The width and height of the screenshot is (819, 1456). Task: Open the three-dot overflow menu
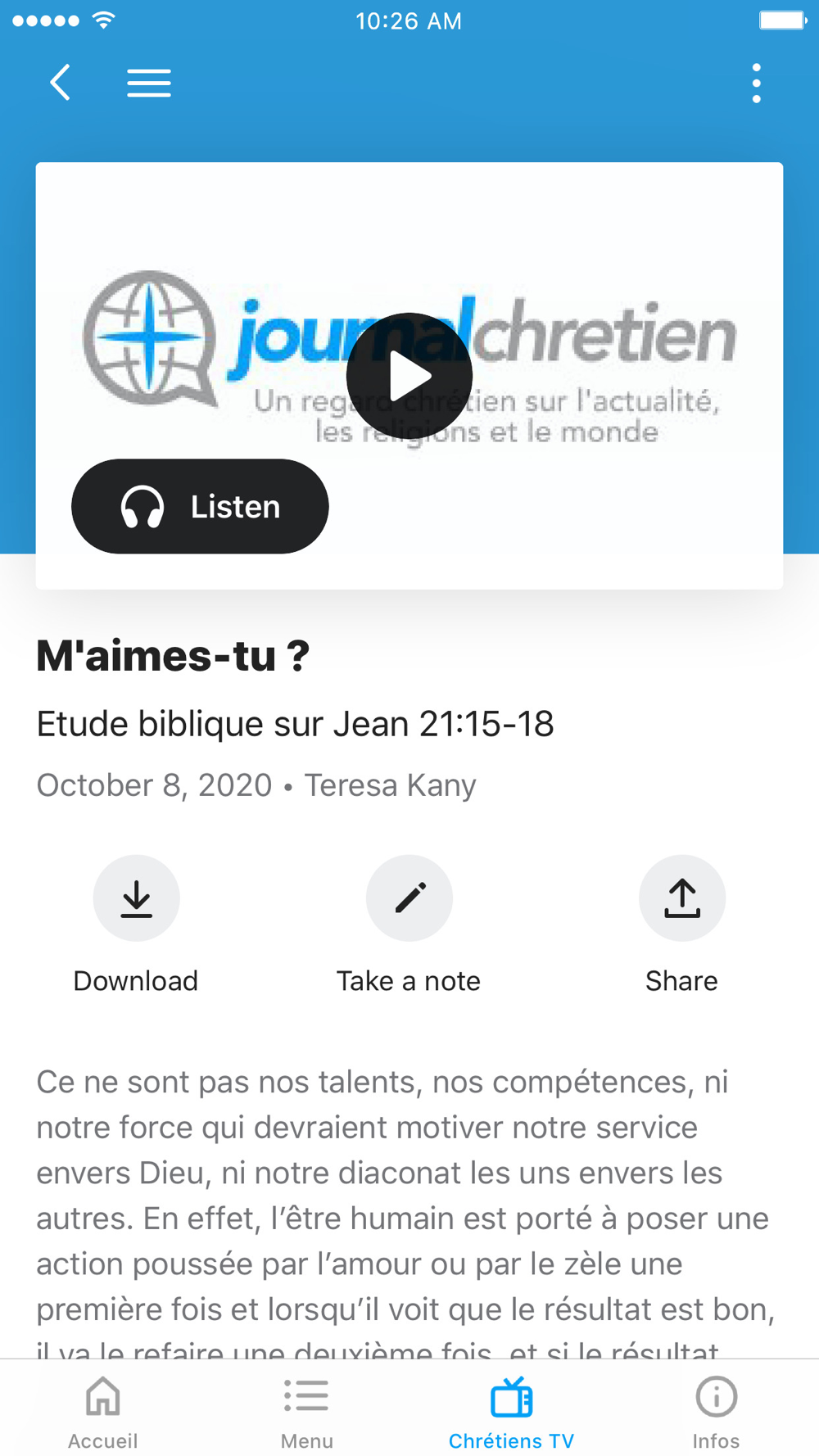coord(756,84)
